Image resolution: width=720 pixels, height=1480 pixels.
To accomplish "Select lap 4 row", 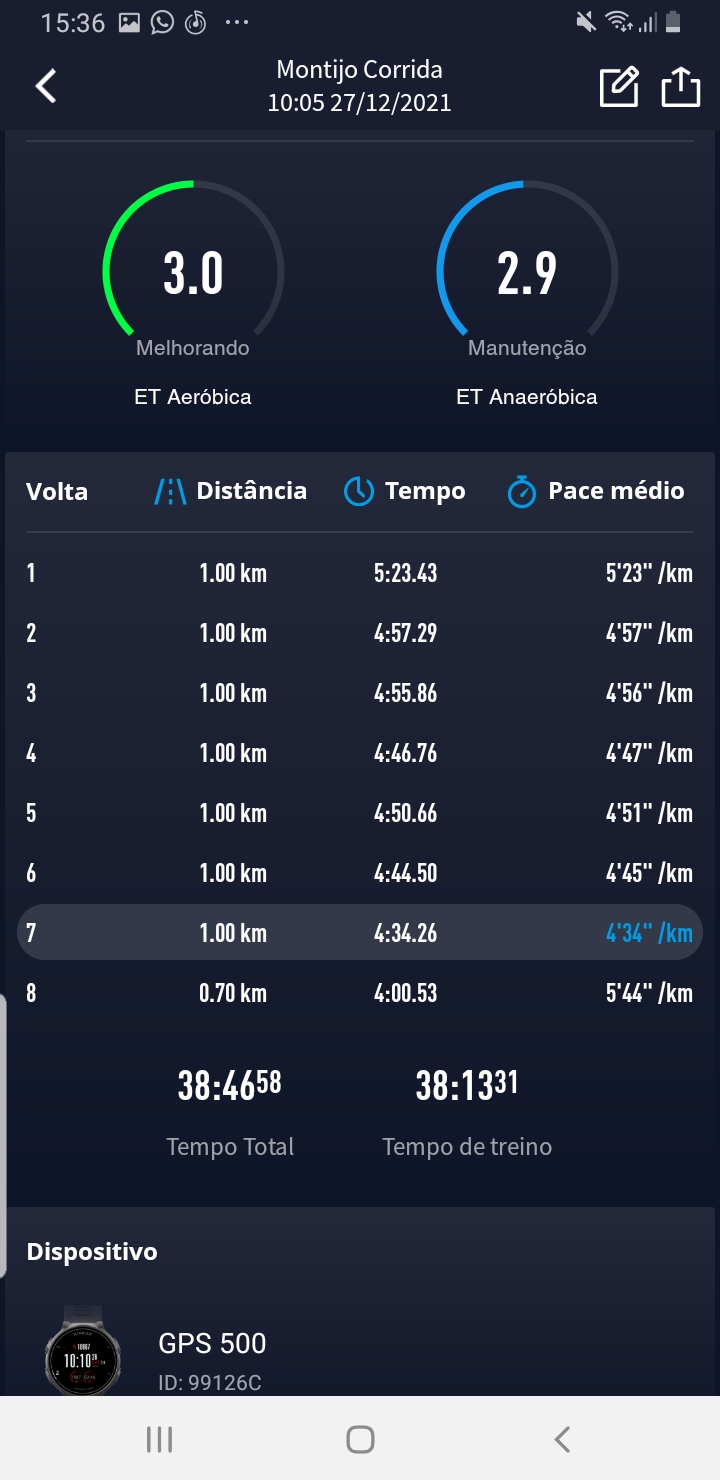I will click(360, 753).
